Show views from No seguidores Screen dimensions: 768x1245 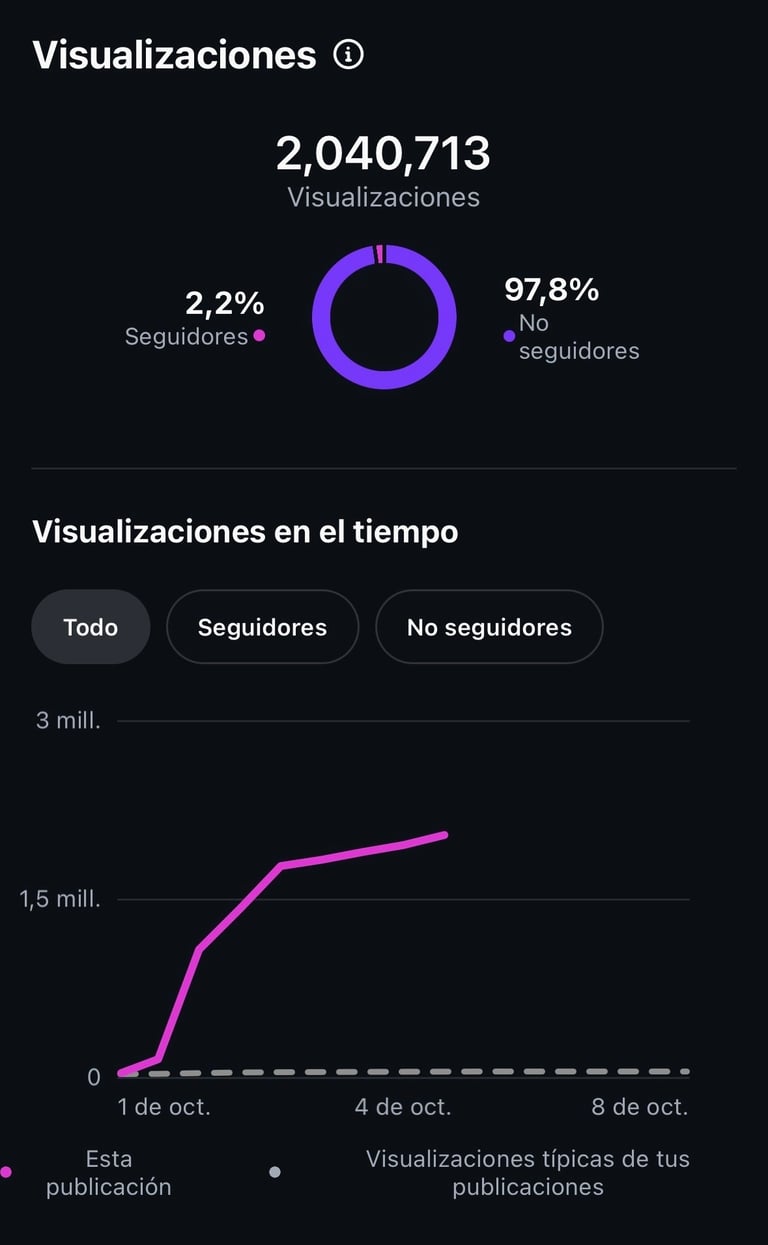pyautogui.click(x=489, y=627)
